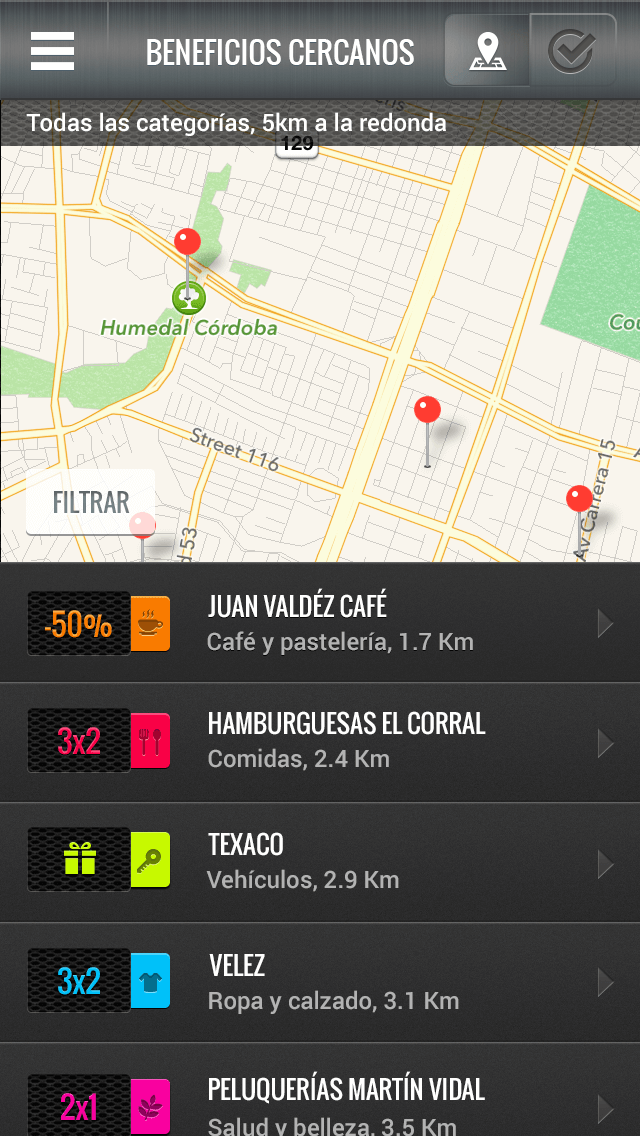This screenshot has width=640, height=1136.
Task: Open Juan Valdéz Café benefit
Action: click(320, 623)
